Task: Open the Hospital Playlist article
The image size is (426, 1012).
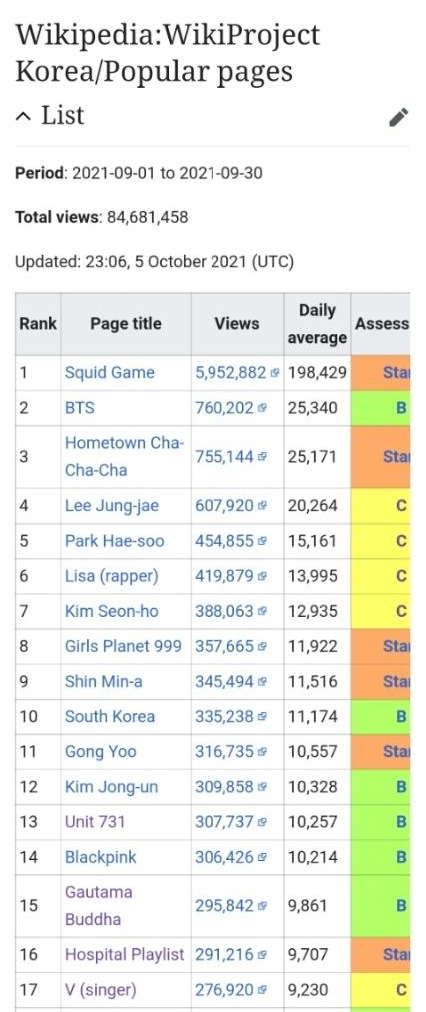Action: [x=125, y=954]
